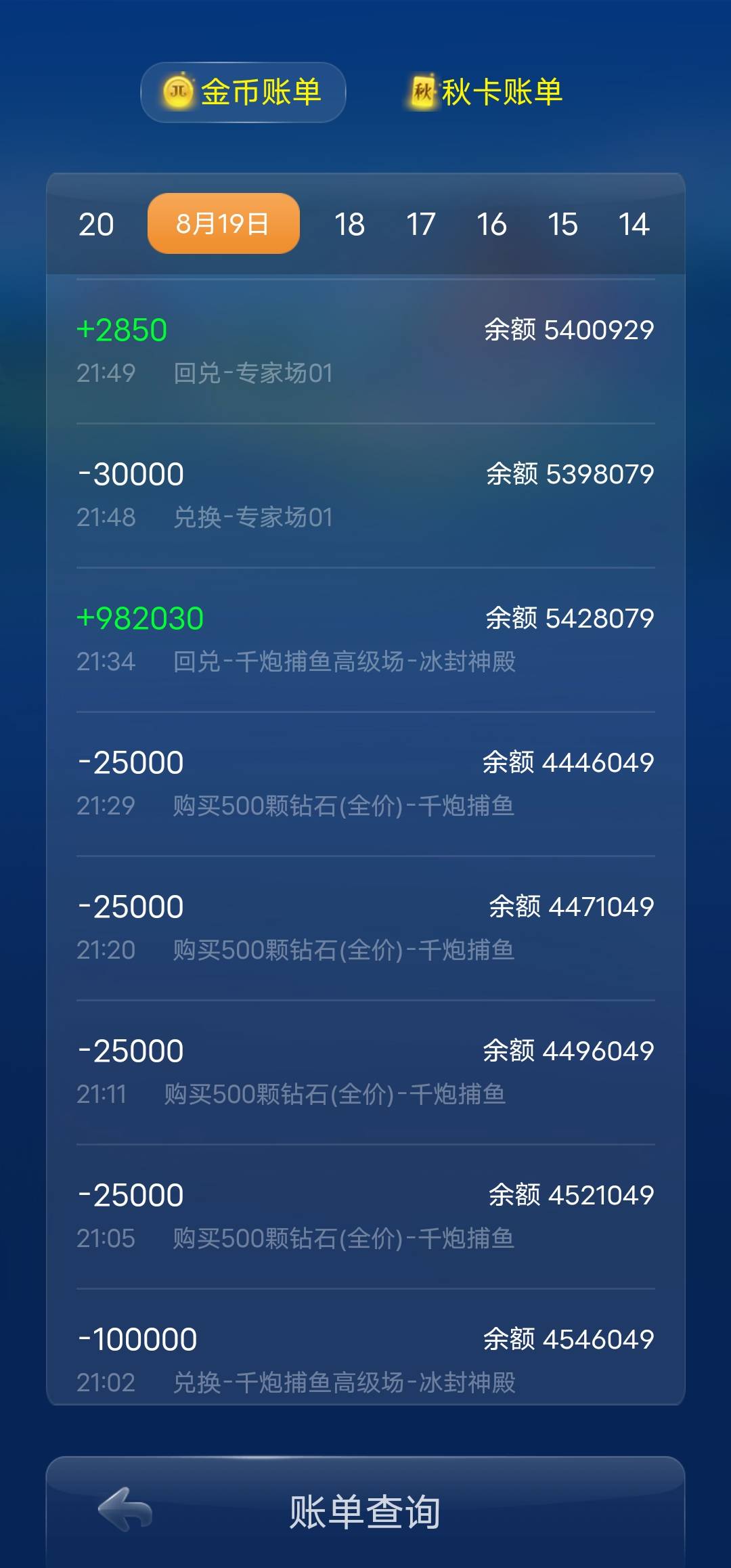This screenshot has width=731, height=1568.
Task: Click the 余额 5400929 balance text
Action: (569, 330)
